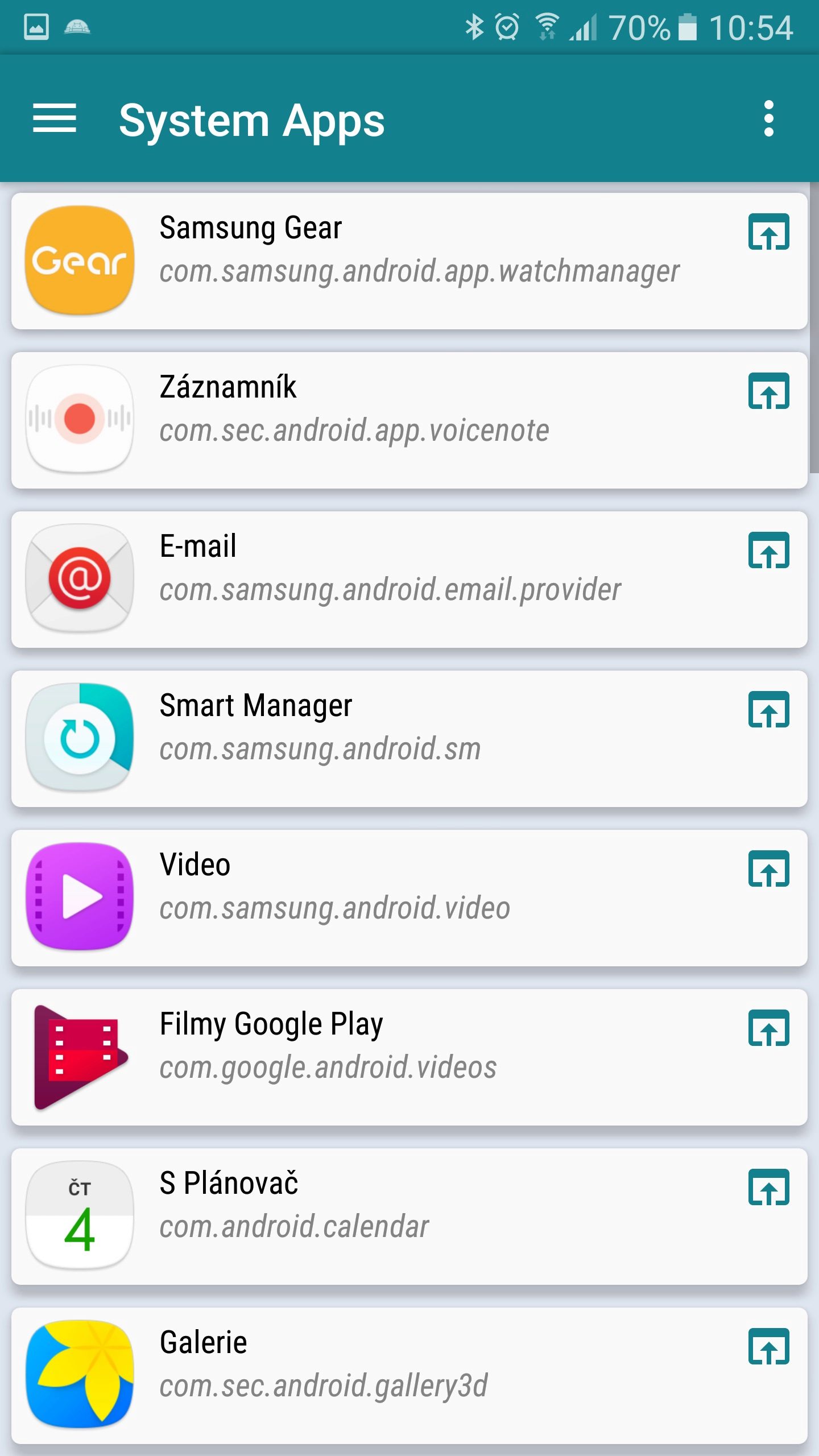Tap the export icon for Filmy Google Play
Viewport: 819px width, 1456px height.
point(769,1028)
